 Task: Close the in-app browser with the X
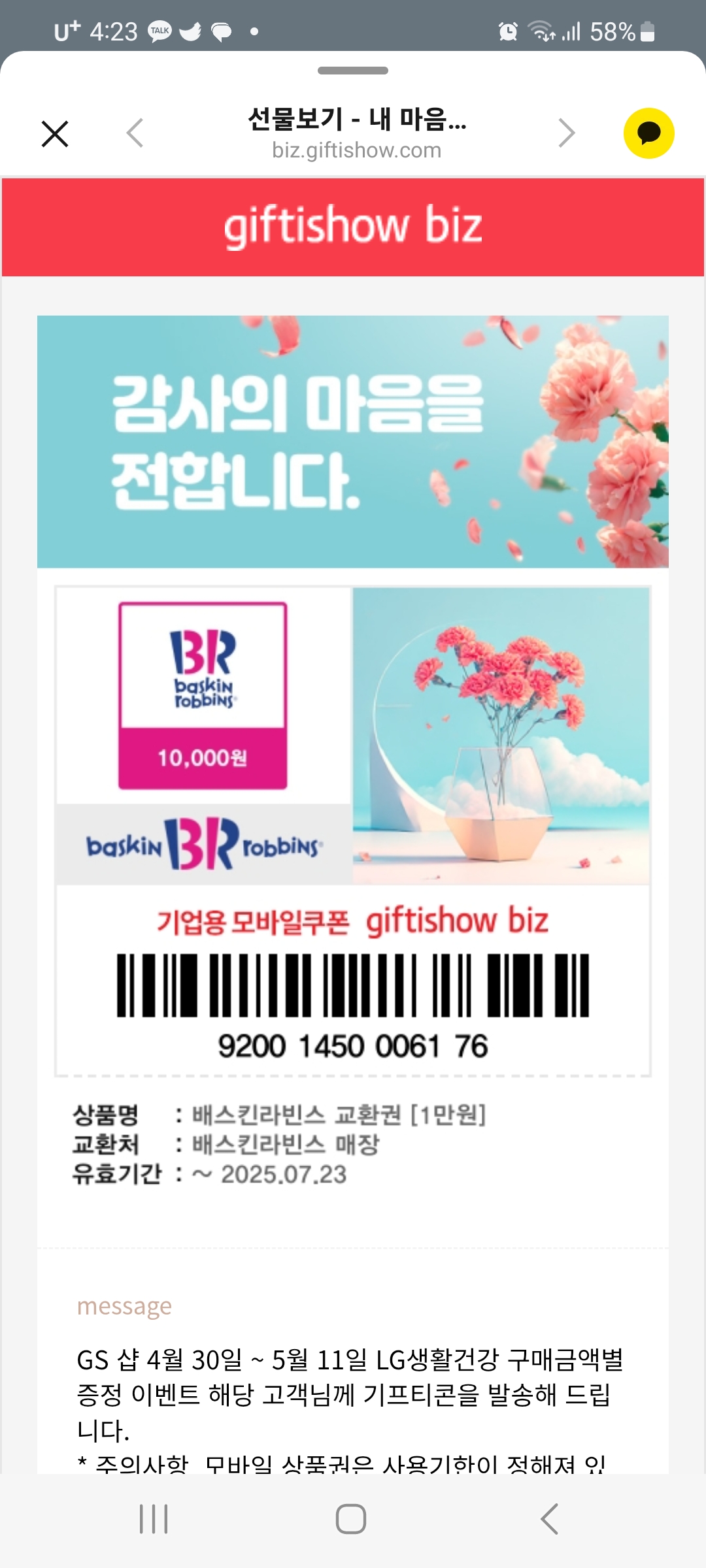tap(55, 134)
